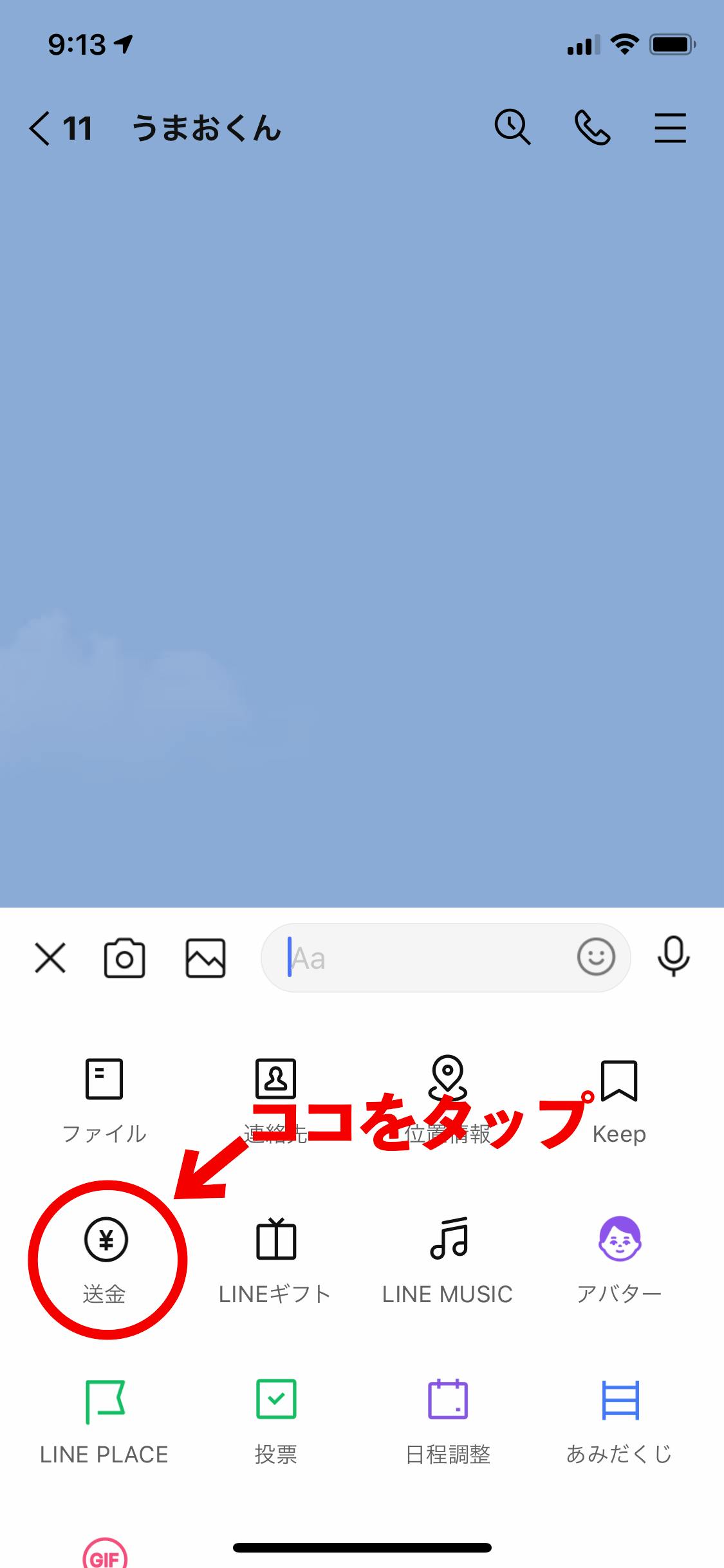The height and width of the screenshot is (1568, 724).
Task: Open search in chat with うまおくん
Action: pyautogui.click(x=512, y=127)
